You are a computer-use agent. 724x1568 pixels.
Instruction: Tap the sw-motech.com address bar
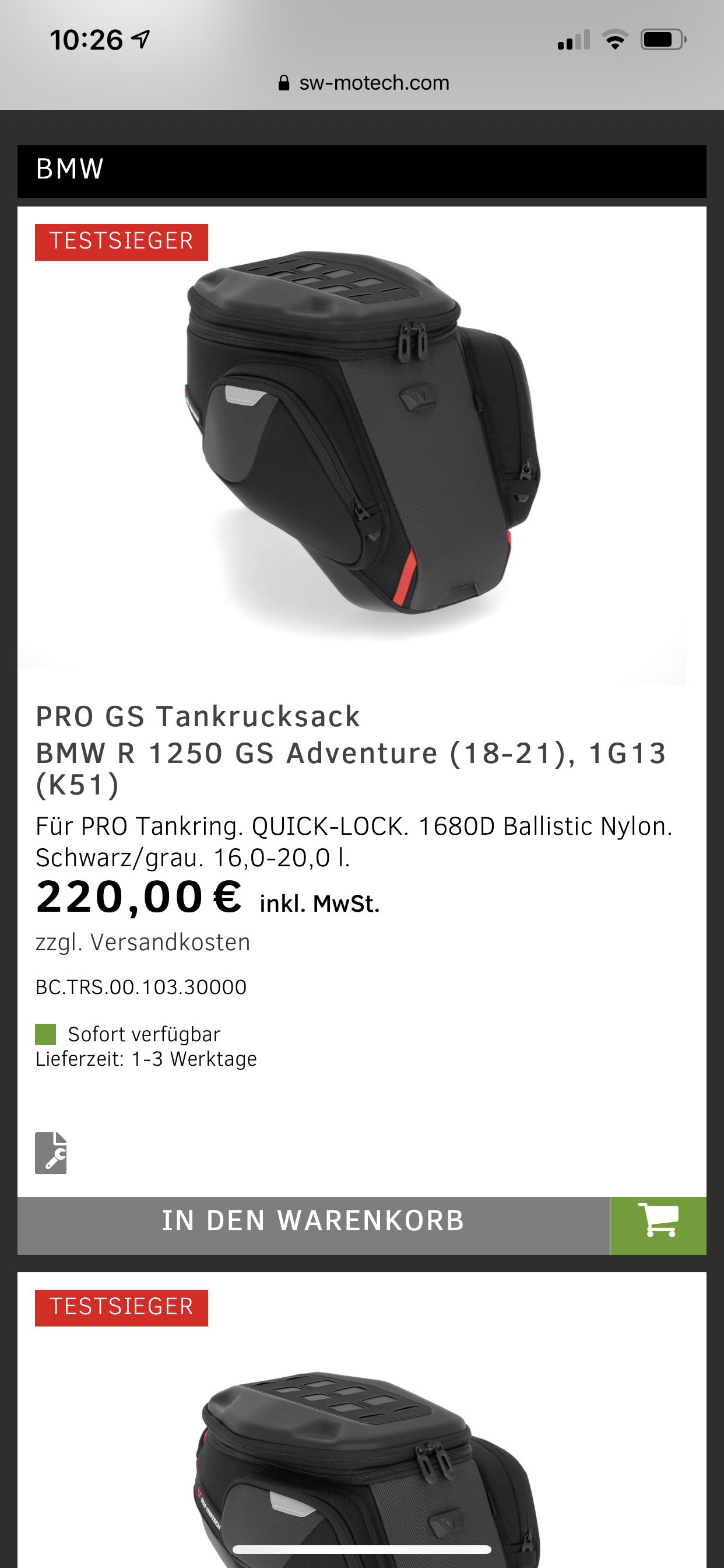(x=363, y=83)
